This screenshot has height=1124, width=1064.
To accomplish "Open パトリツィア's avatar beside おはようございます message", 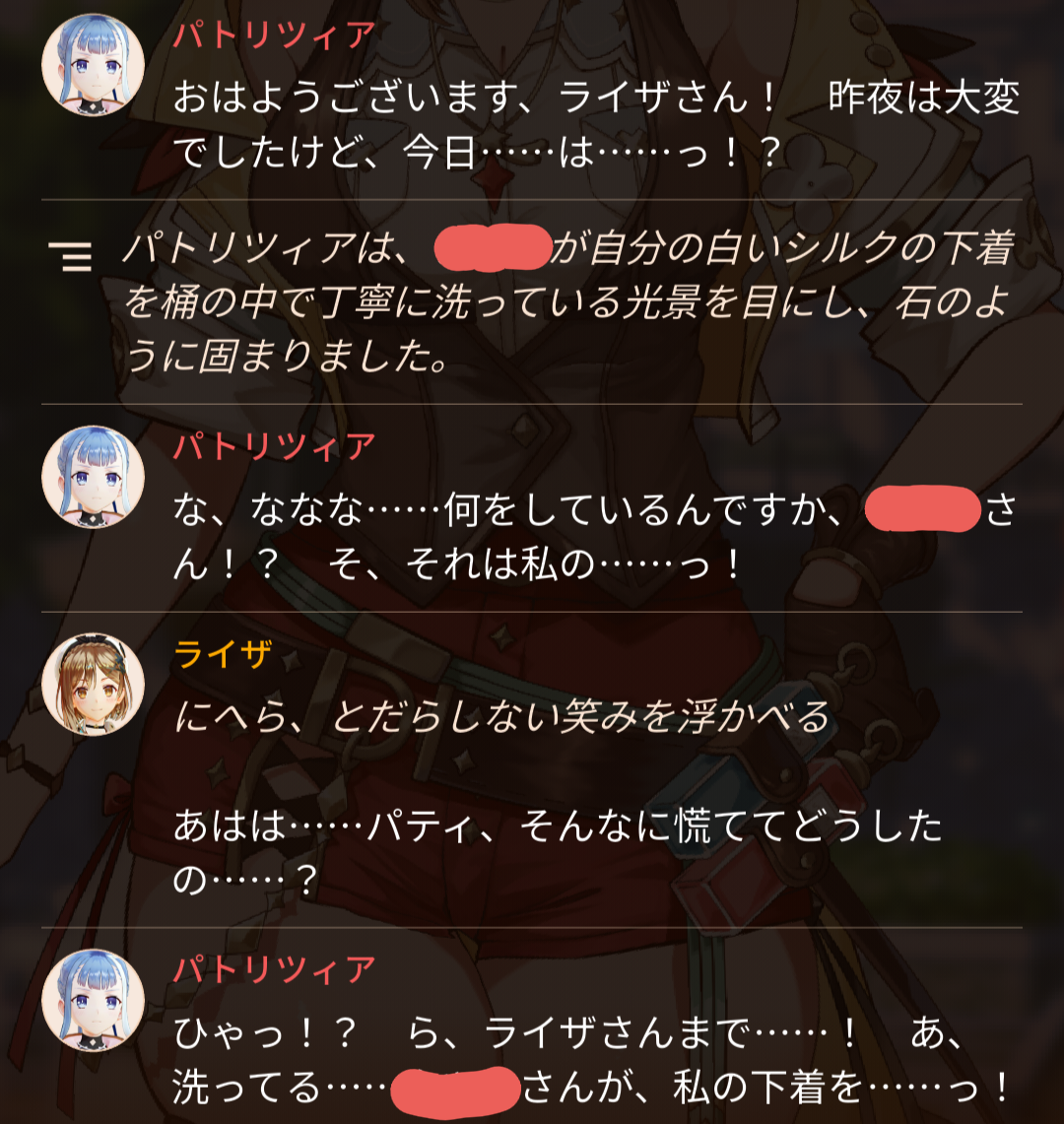I will click(x=94, y=64).
